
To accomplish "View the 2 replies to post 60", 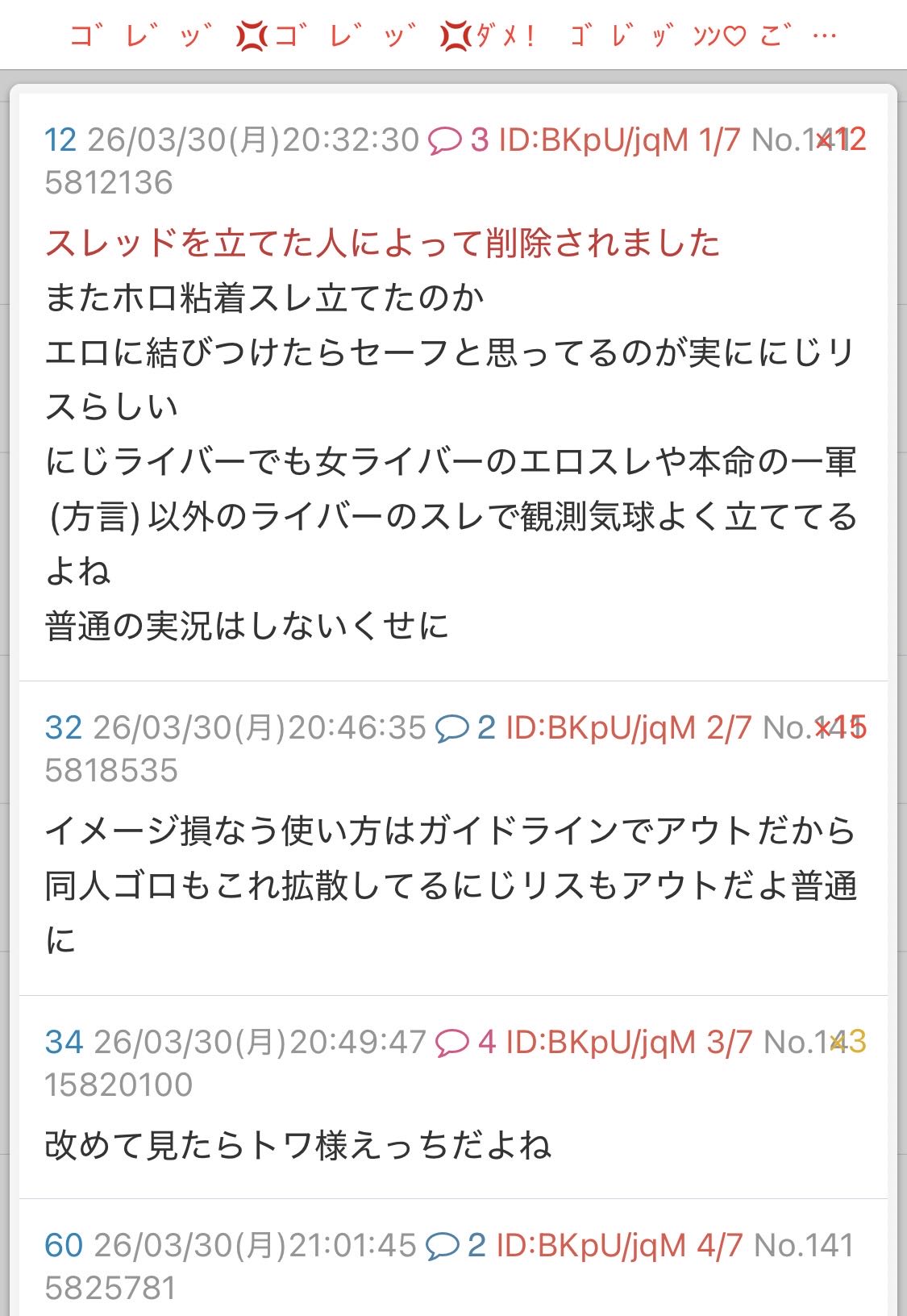I will click(x=456, y=1246).
